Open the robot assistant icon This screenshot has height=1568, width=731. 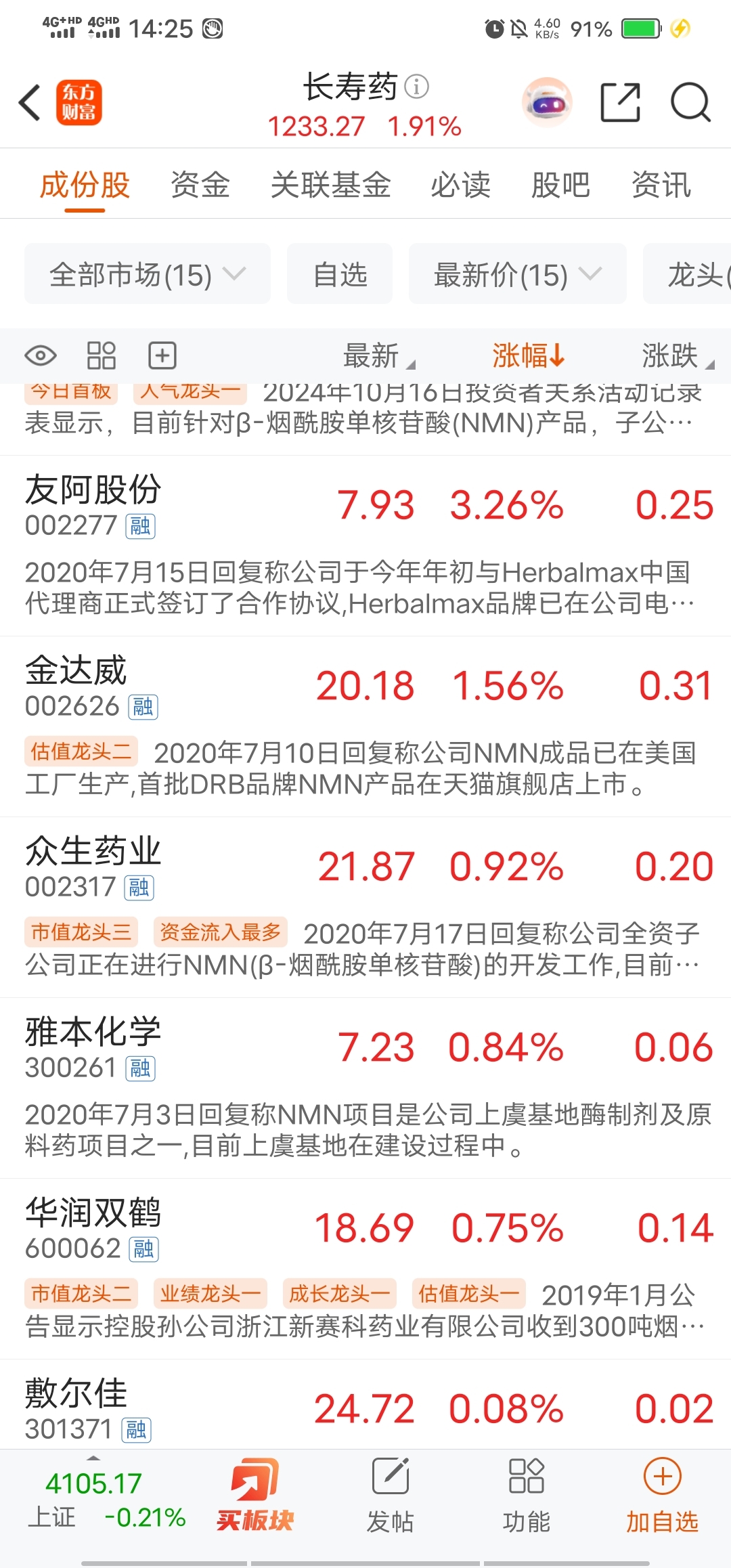pyautogui.click(x=547, y=103)
